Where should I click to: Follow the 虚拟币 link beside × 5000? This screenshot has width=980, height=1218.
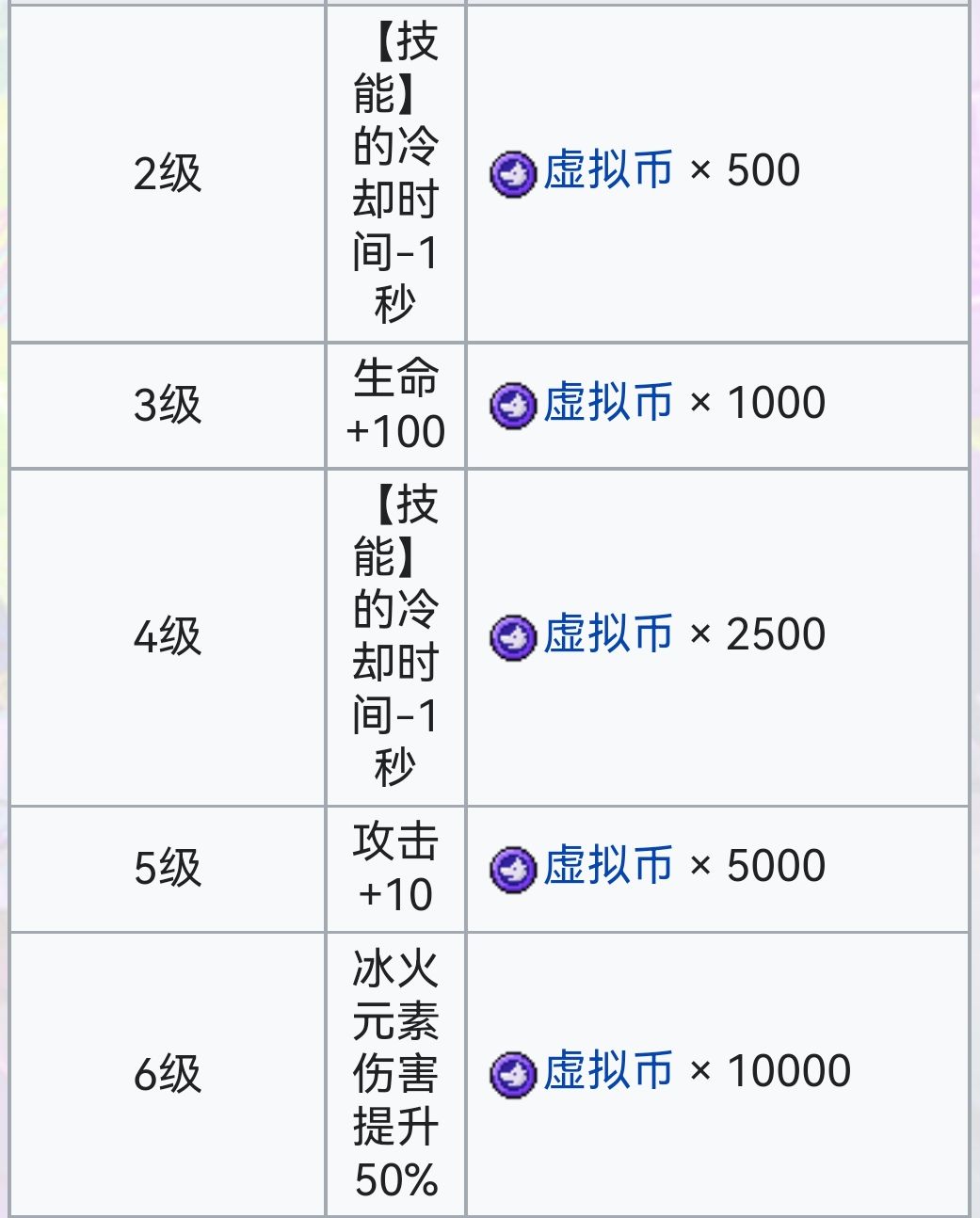click(x=607, y=866)
